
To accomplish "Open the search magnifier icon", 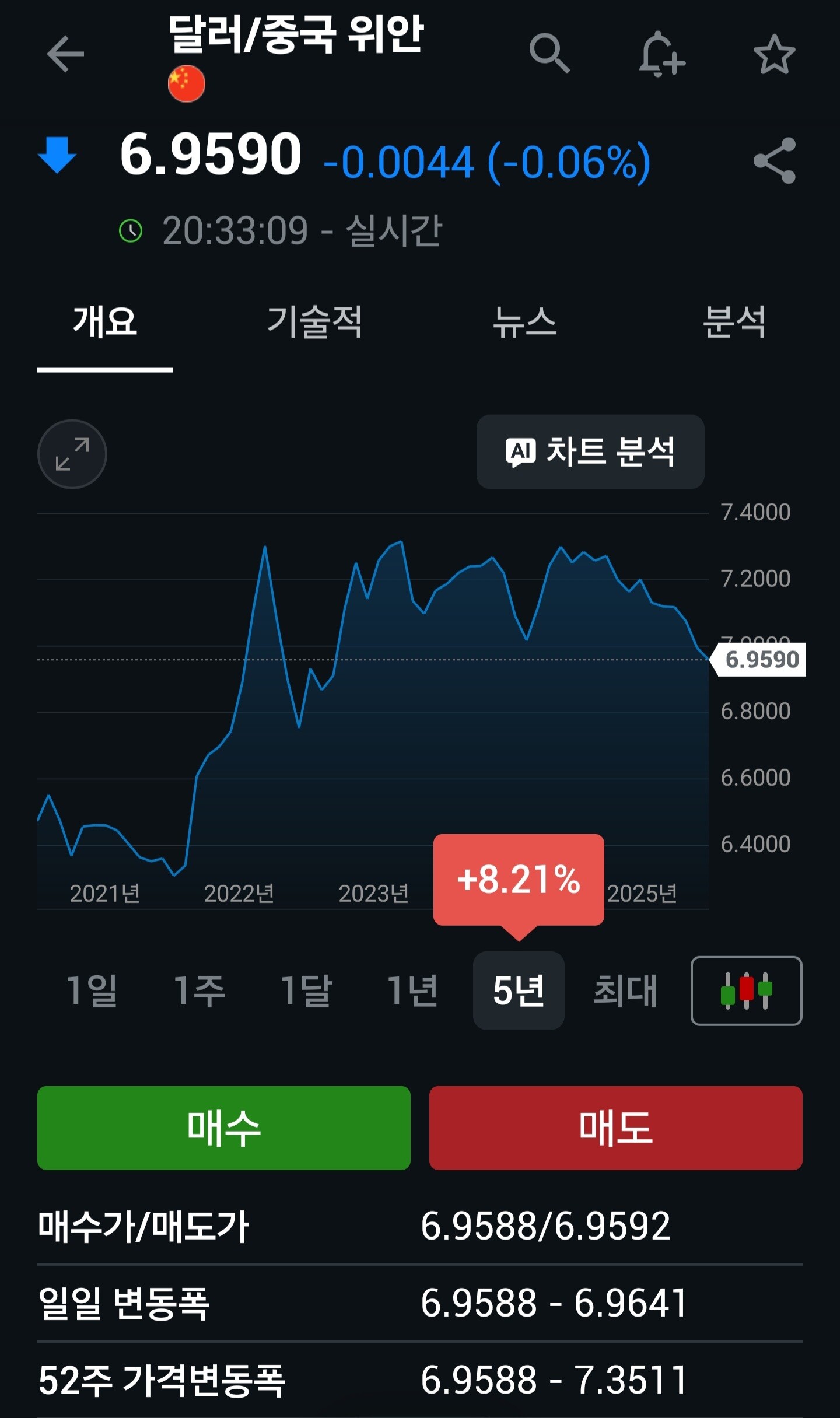I will coord(549,54).
